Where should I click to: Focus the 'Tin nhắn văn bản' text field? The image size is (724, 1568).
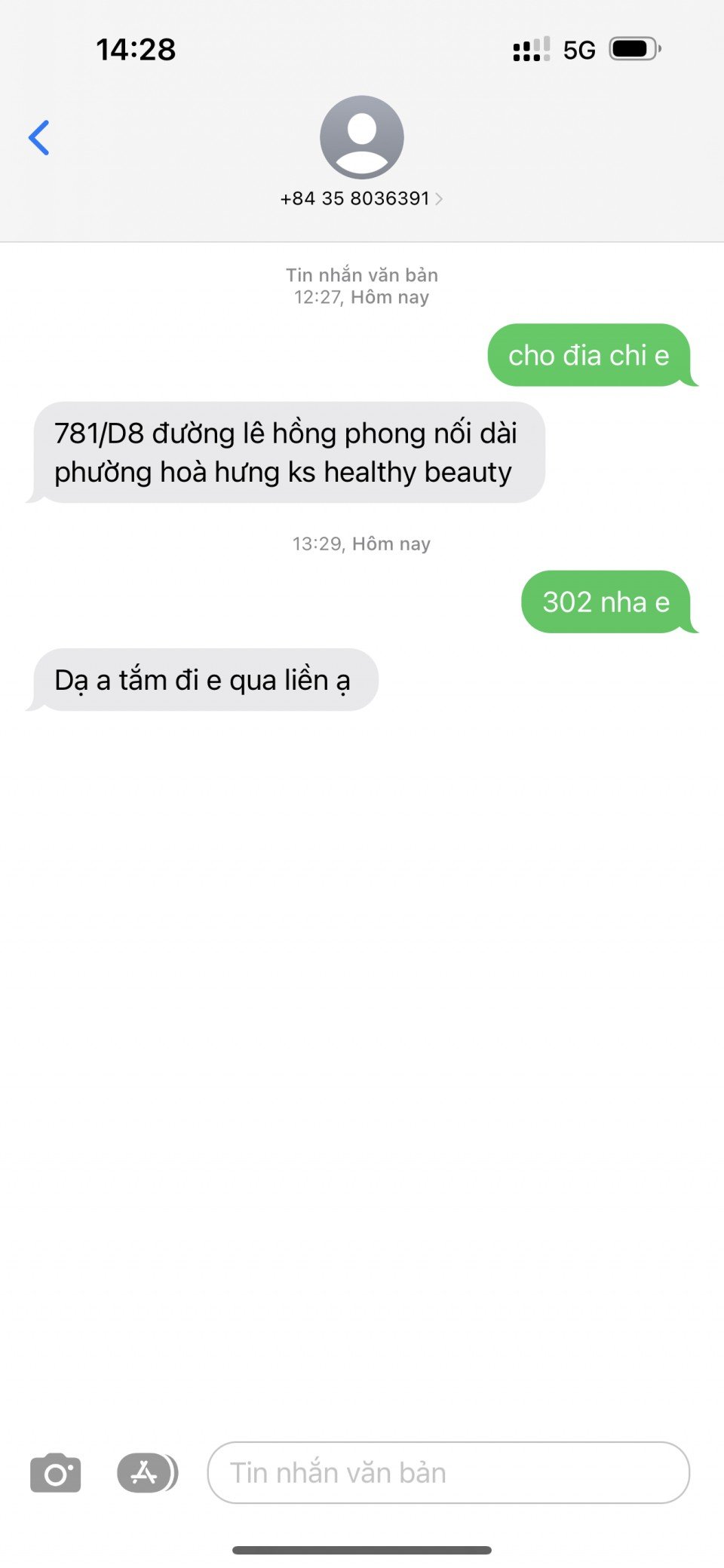(448, 1473)
